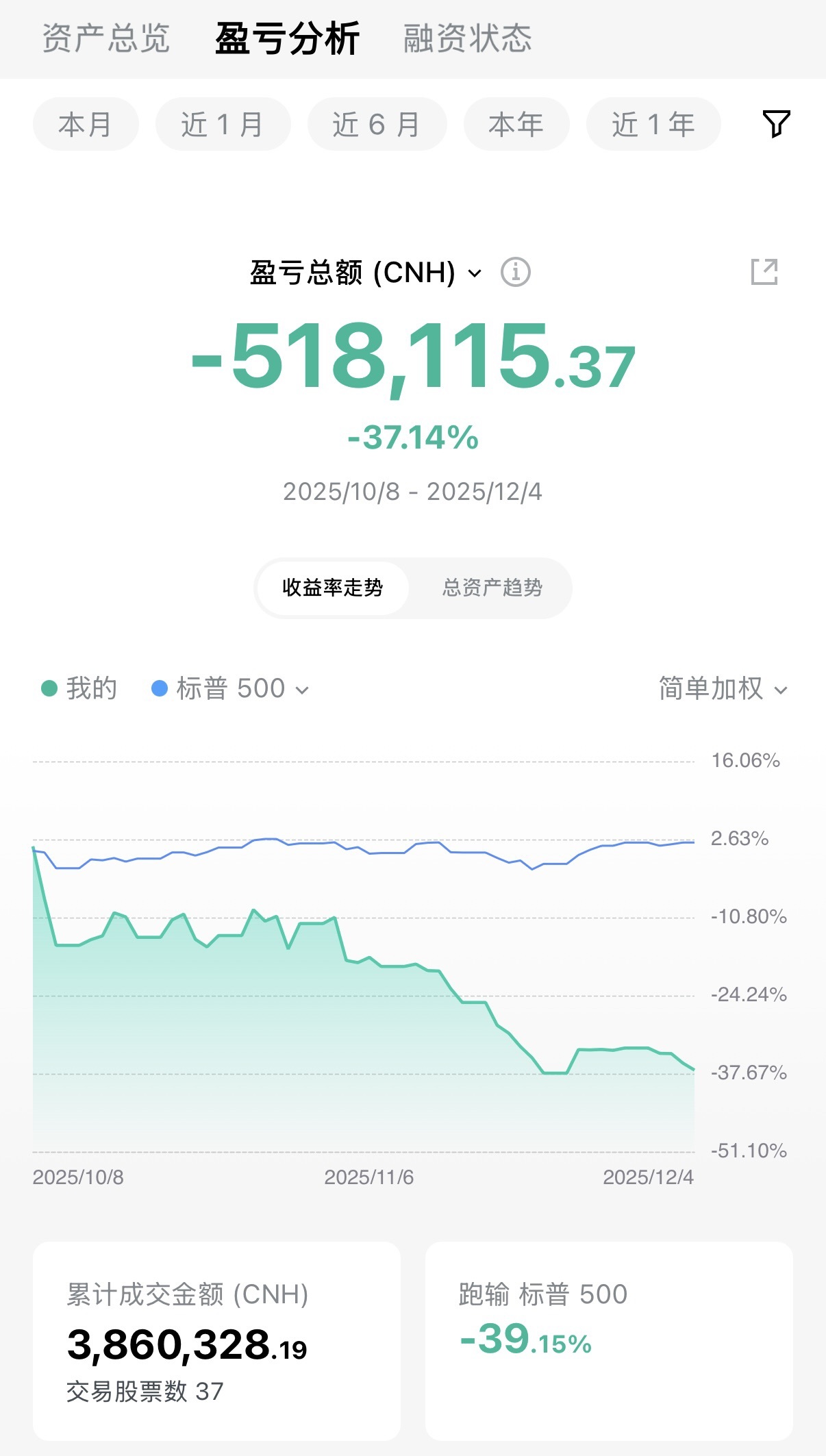The width and height of the screenshot is (826, 1456).
Task: Show 本年 profit and loss
Action: click(516, 125)
